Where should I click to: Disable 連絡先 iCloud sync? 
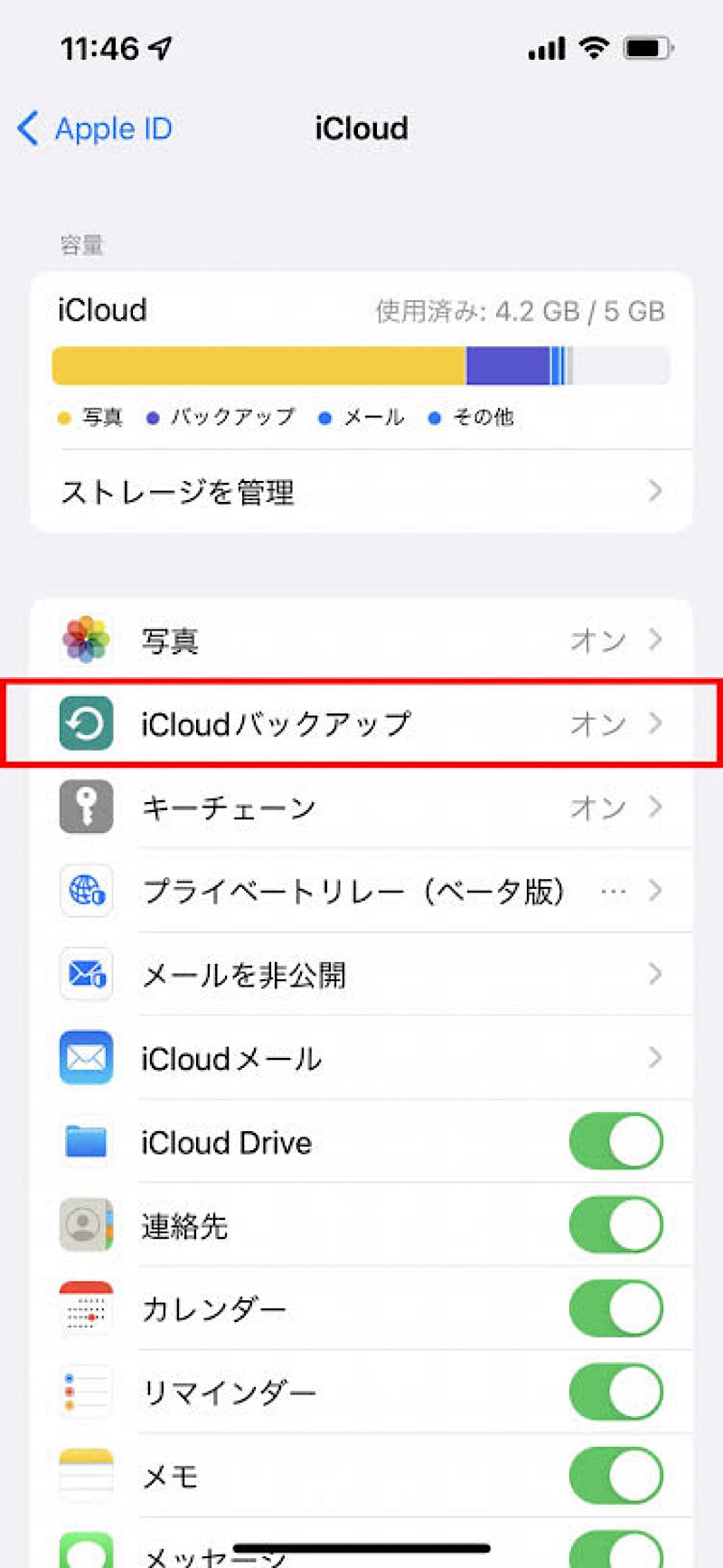coord(615,1225)
